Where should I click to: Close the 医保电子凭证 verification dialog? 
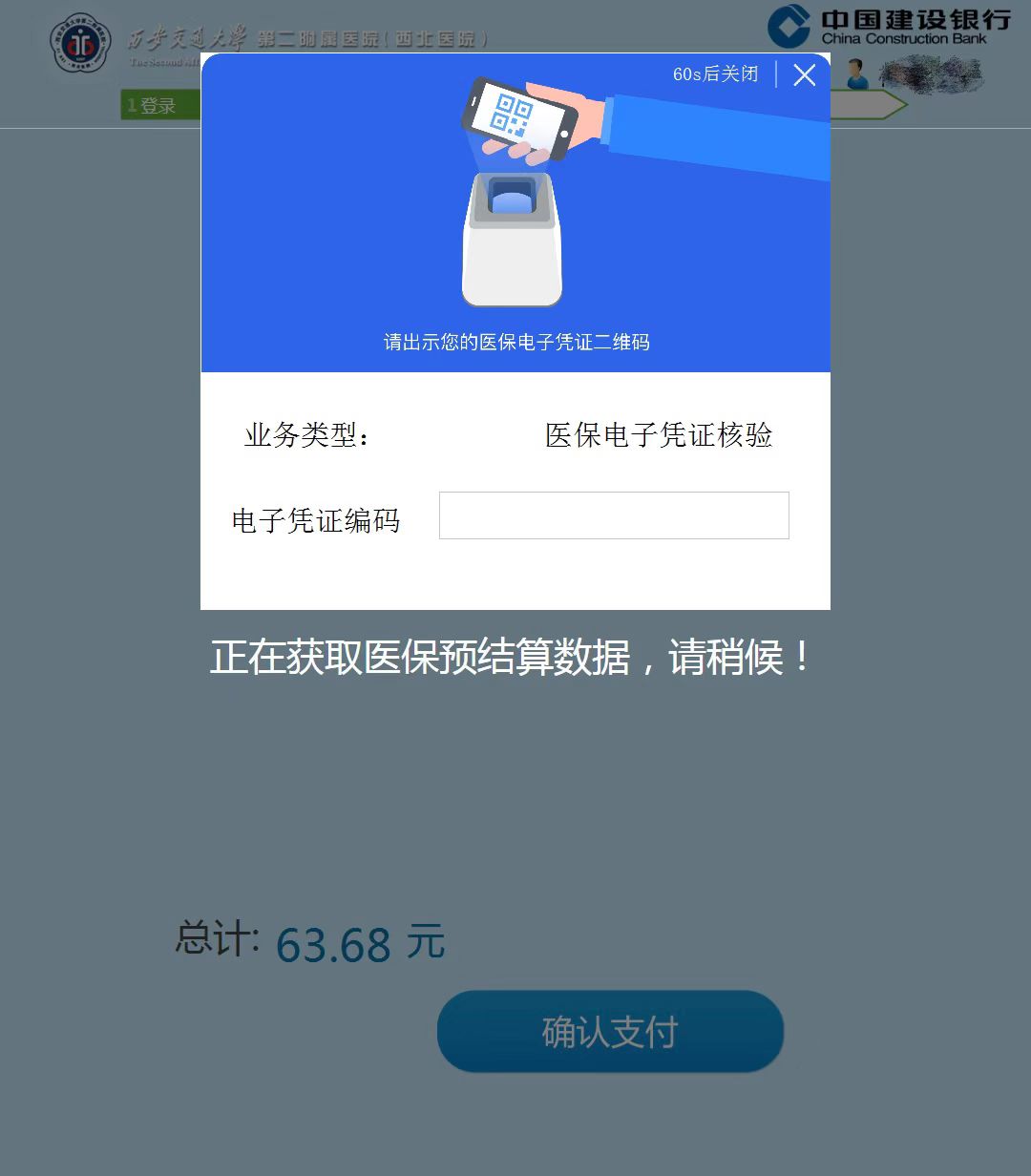click(x=804, y=75)
